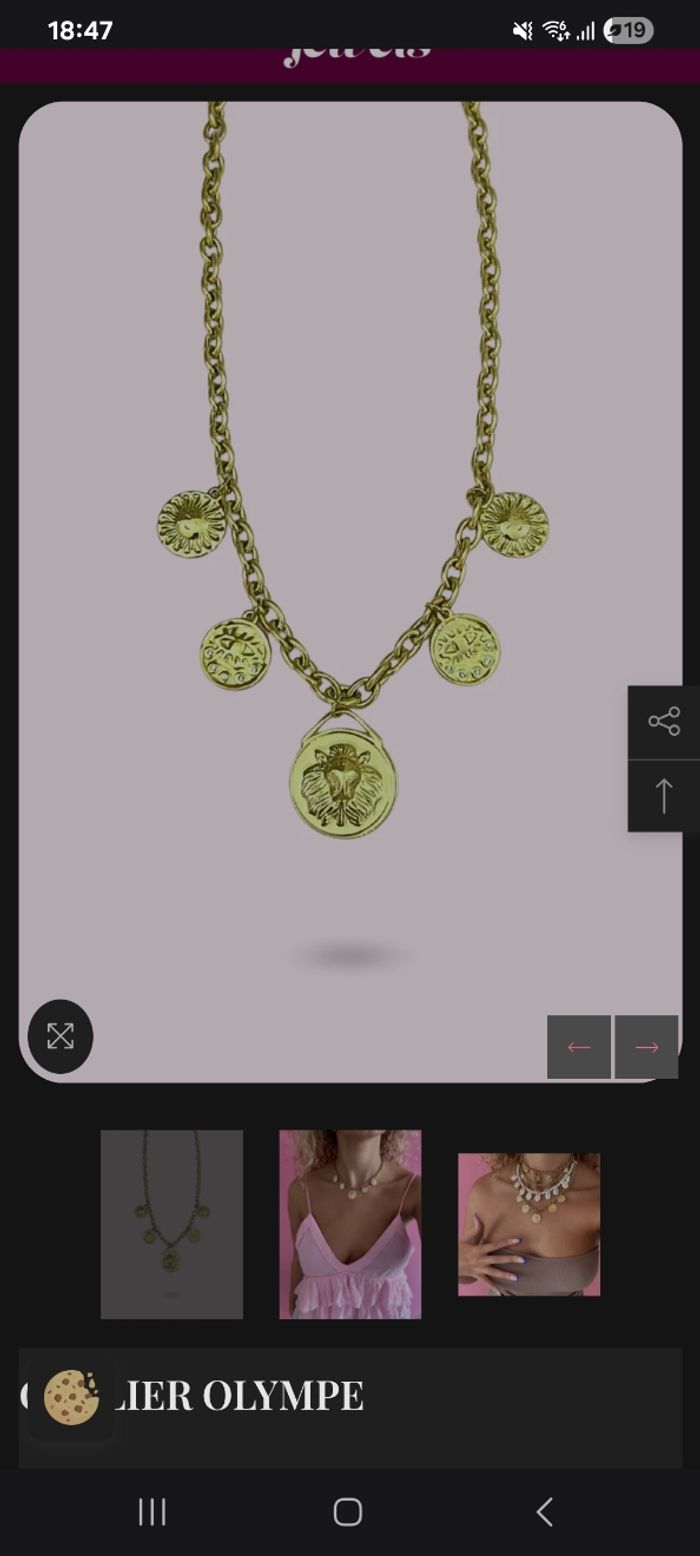This screenshot has height=1556, width=700.
Task: Go back with system back button
Action: (544, 1512)
